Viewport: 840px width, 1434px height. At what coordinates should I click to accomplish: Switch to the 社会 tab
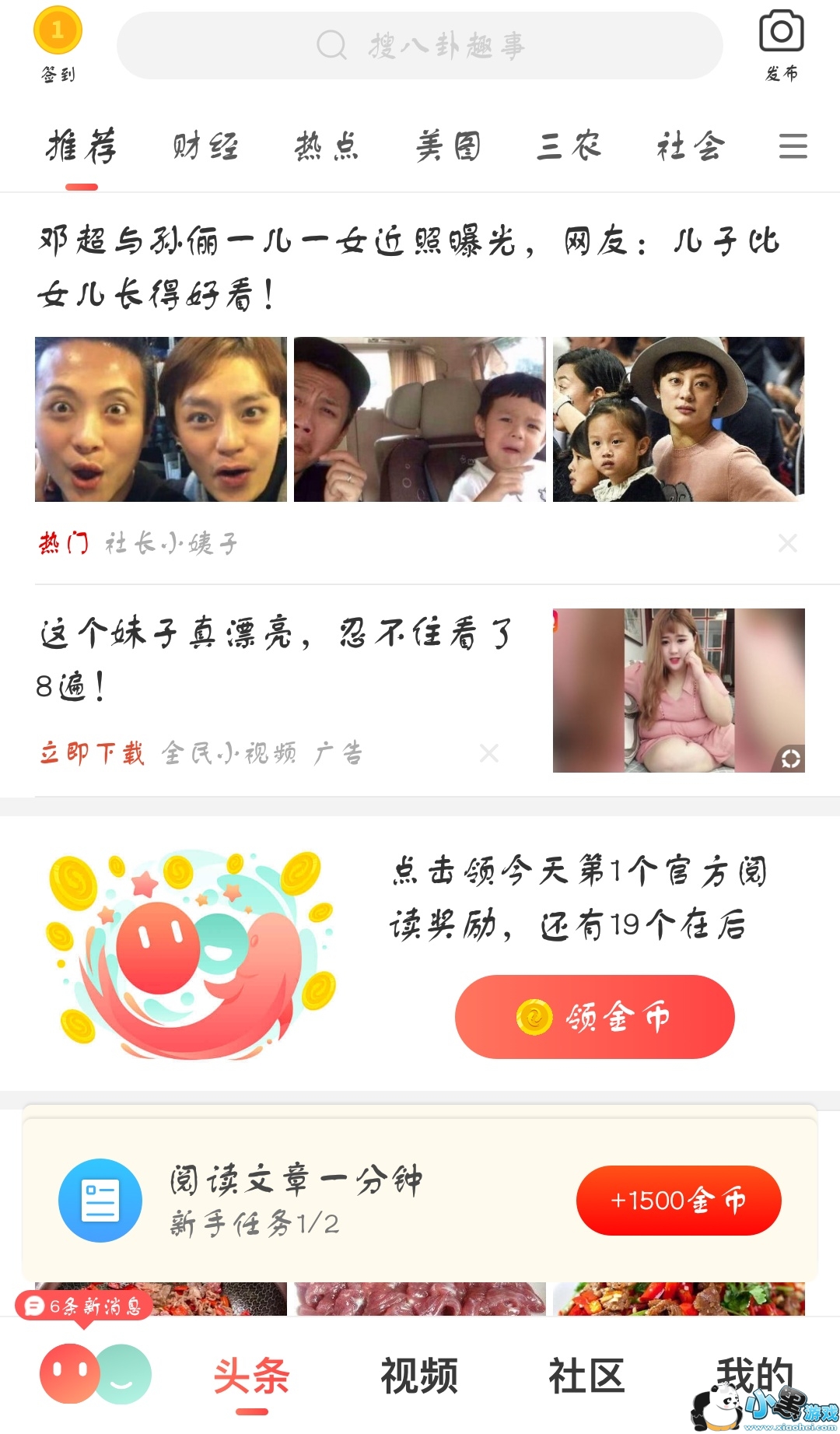pos(691,146)
